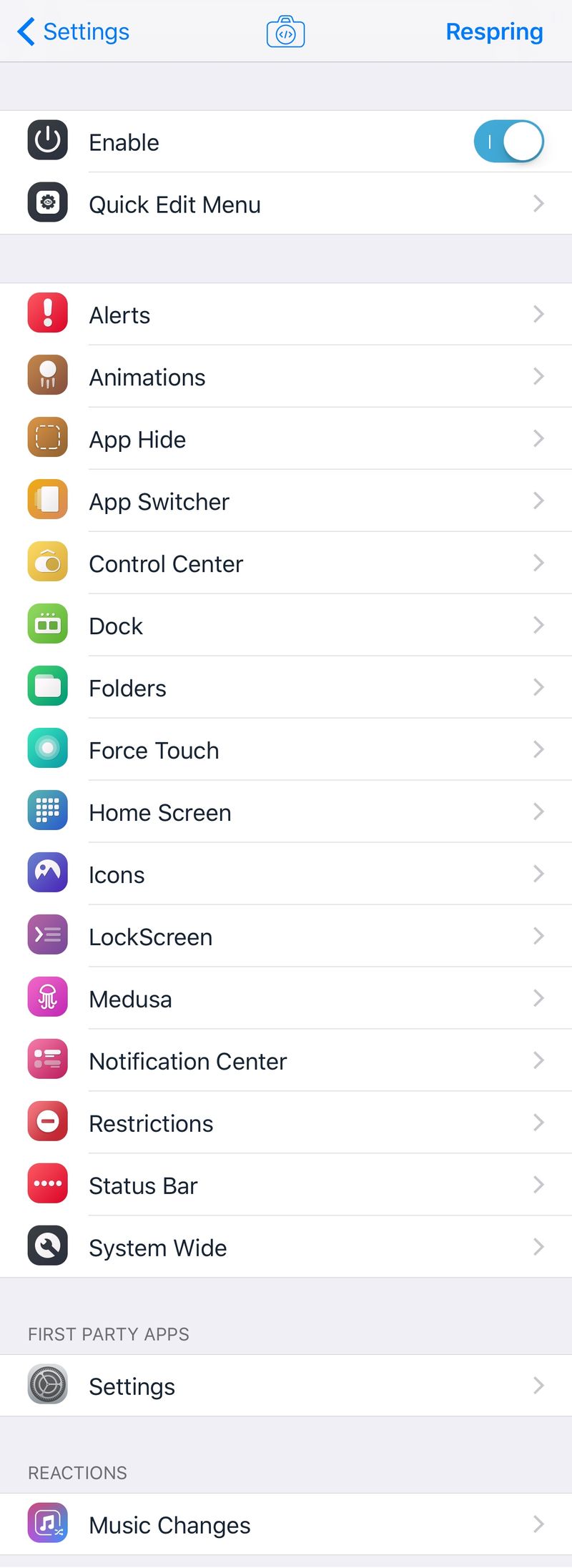Image resolution: width=572 pixels, height=1568 pixels.
Task: Open Notification Center options
Action: 286,1061
